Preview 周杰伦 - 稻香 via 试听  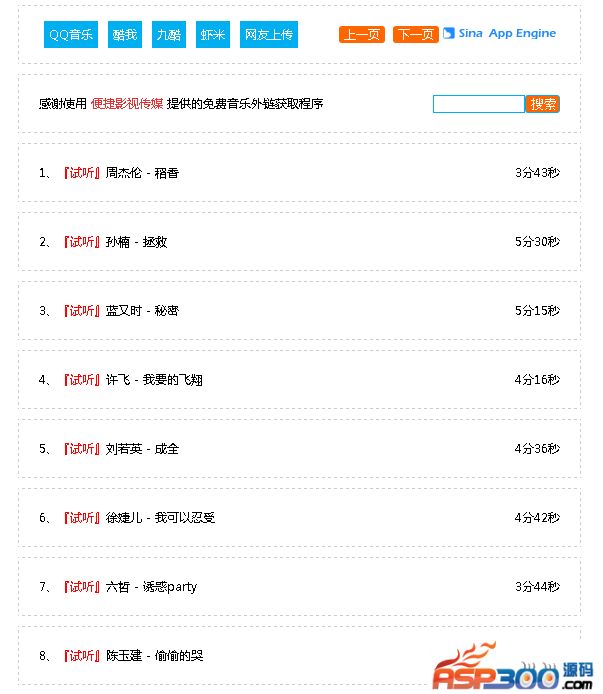point(82,173)
